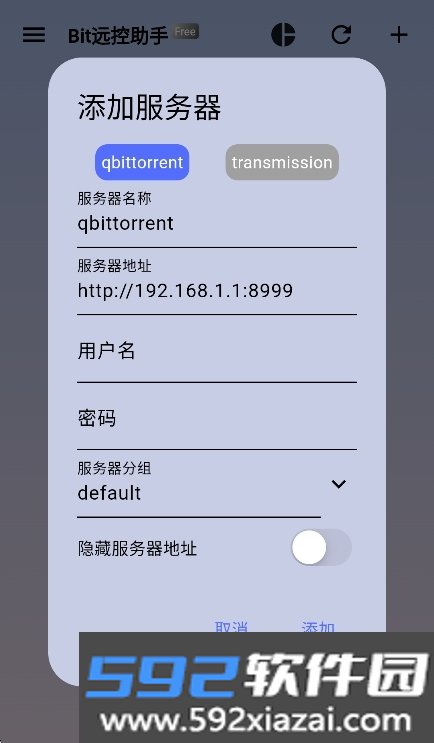
Task: Edit the 服务器名称 field
Action: pos(217,218)
